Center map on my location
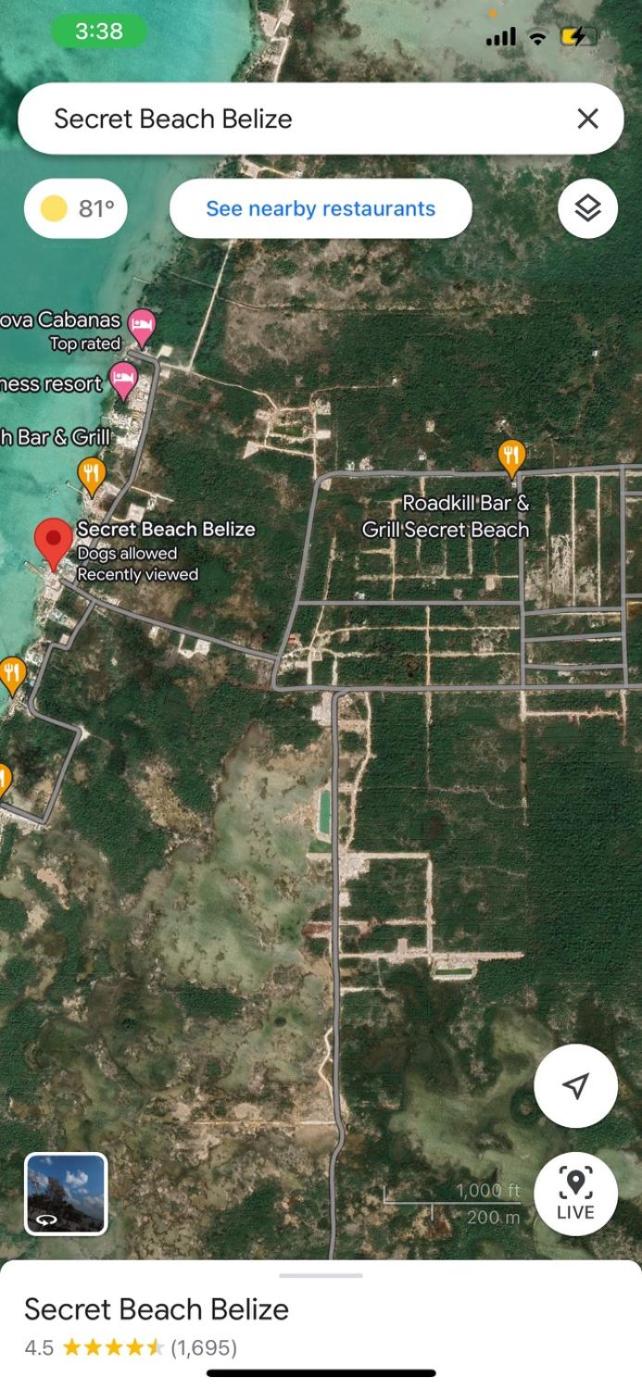The image size is (642, 1389). (575, 1086)
